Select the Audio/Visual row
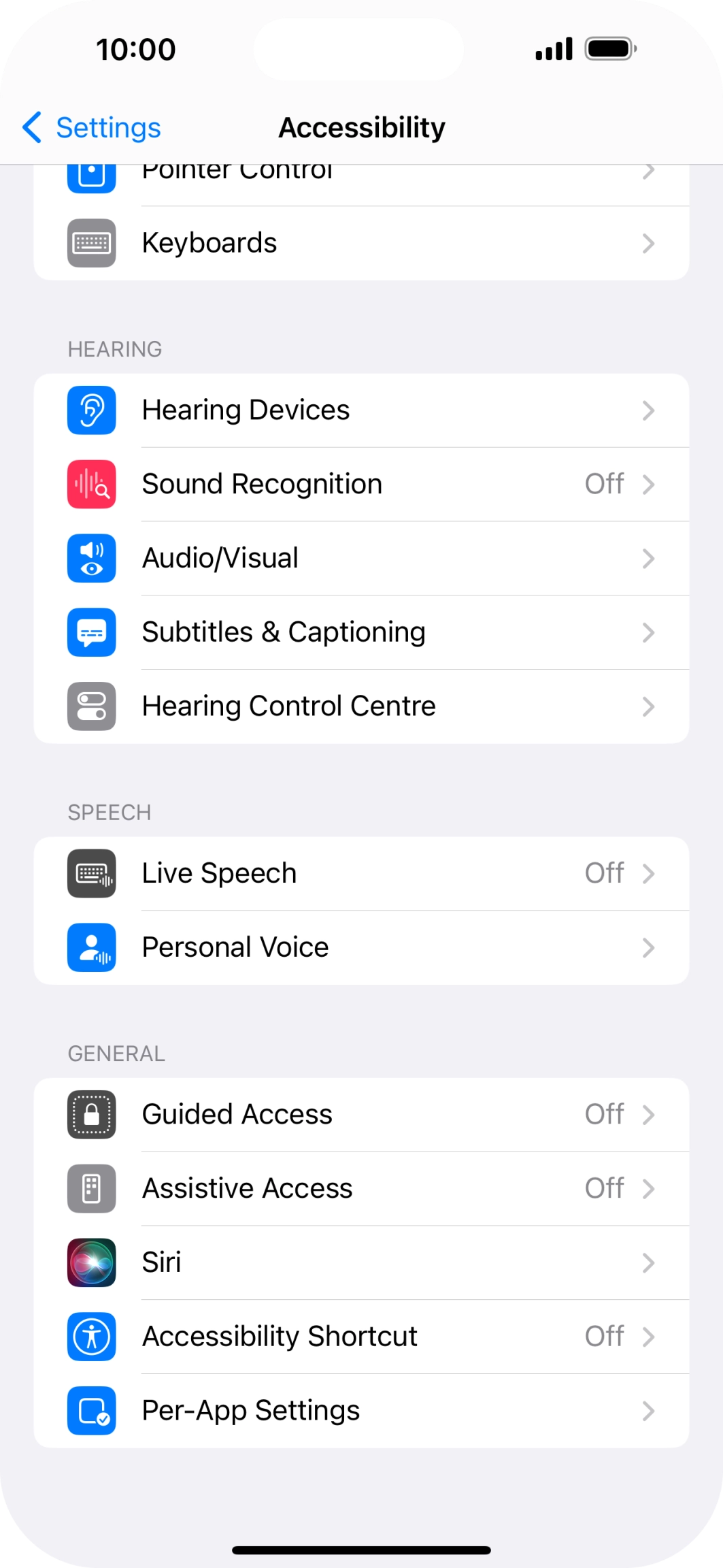Screen dimensions: 723x1568 coord(360,559)
